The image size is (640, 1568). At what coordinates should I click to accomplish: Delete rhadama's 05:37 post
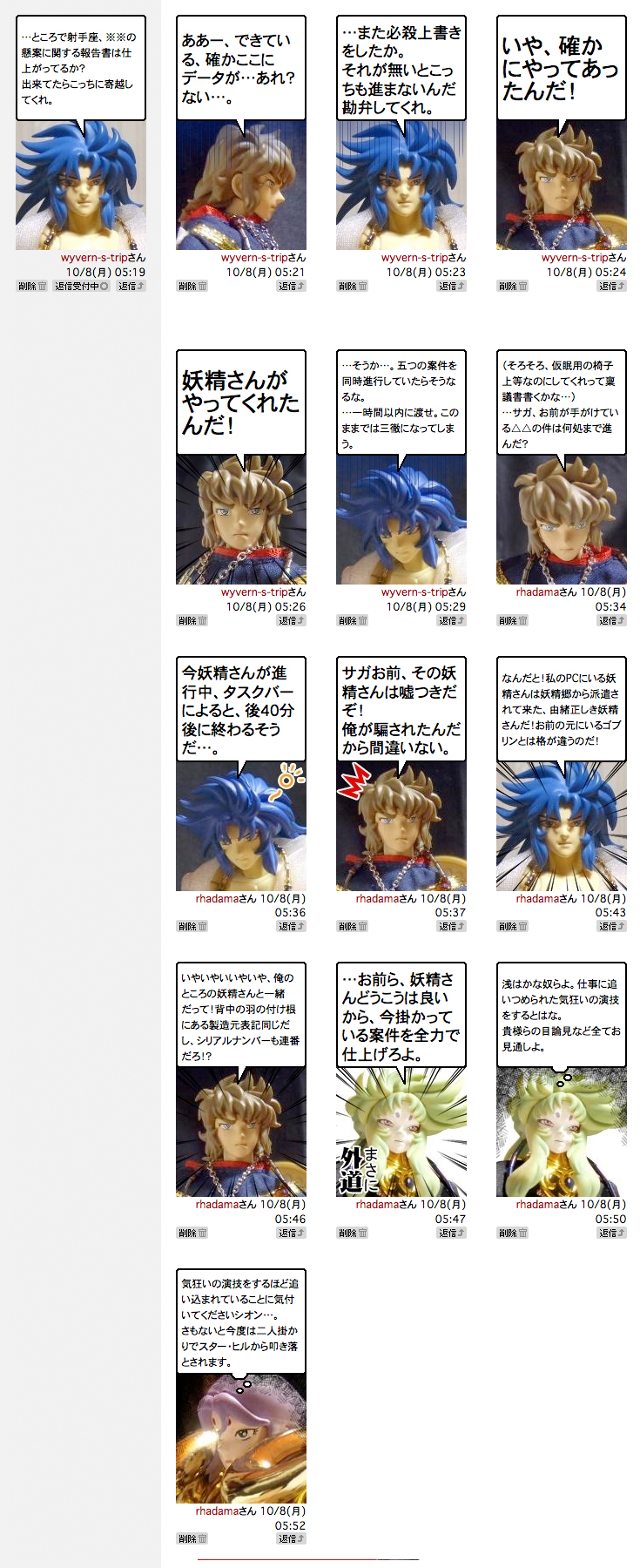point(352,926)
